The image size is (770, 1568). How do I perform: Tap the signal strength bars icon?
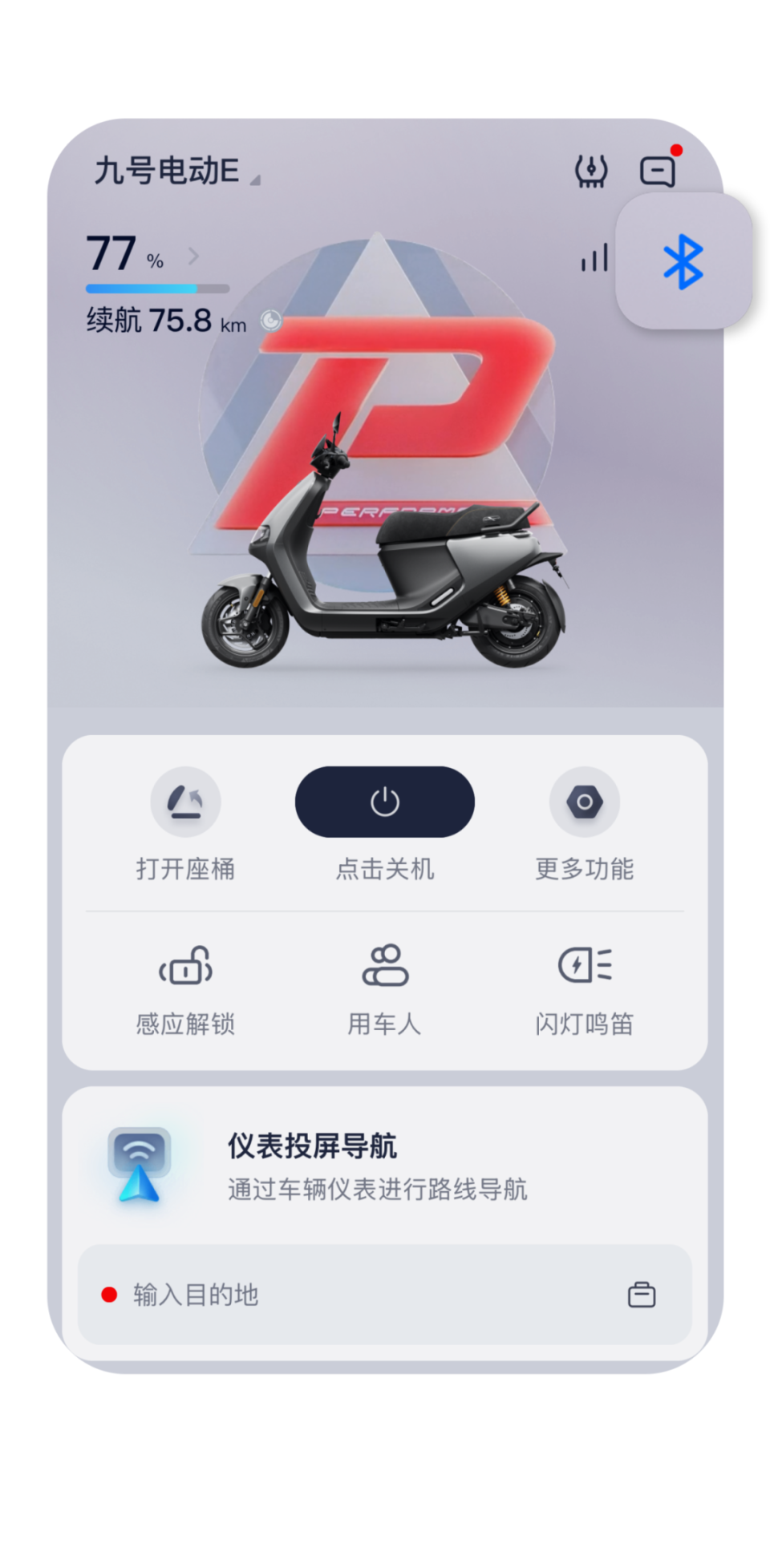[594, 258]
